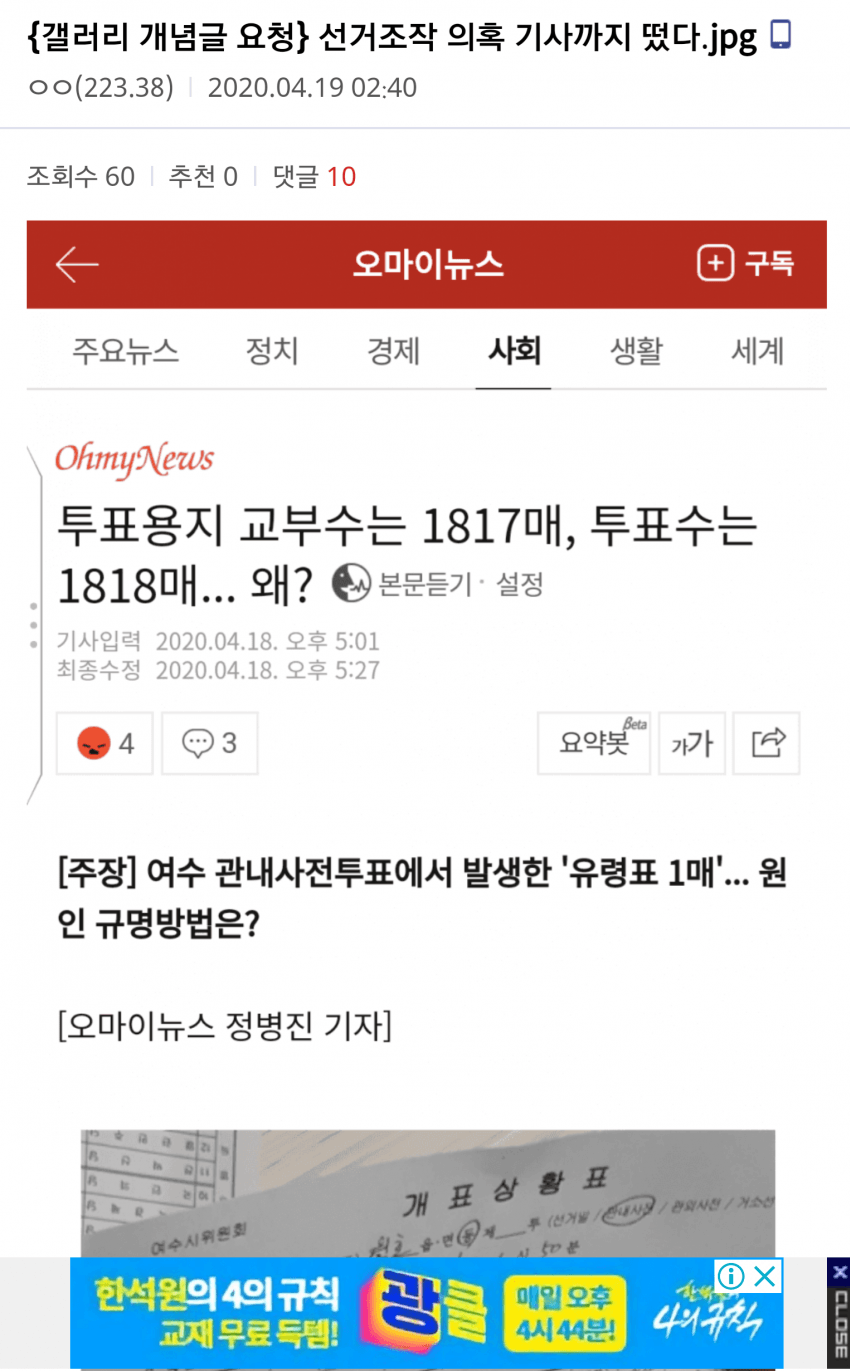The width and height of the screenshot is (850, 1371).
Task: Tap the vertical CLOSE button beside the banner
Action: click(x=838, y=1314)
